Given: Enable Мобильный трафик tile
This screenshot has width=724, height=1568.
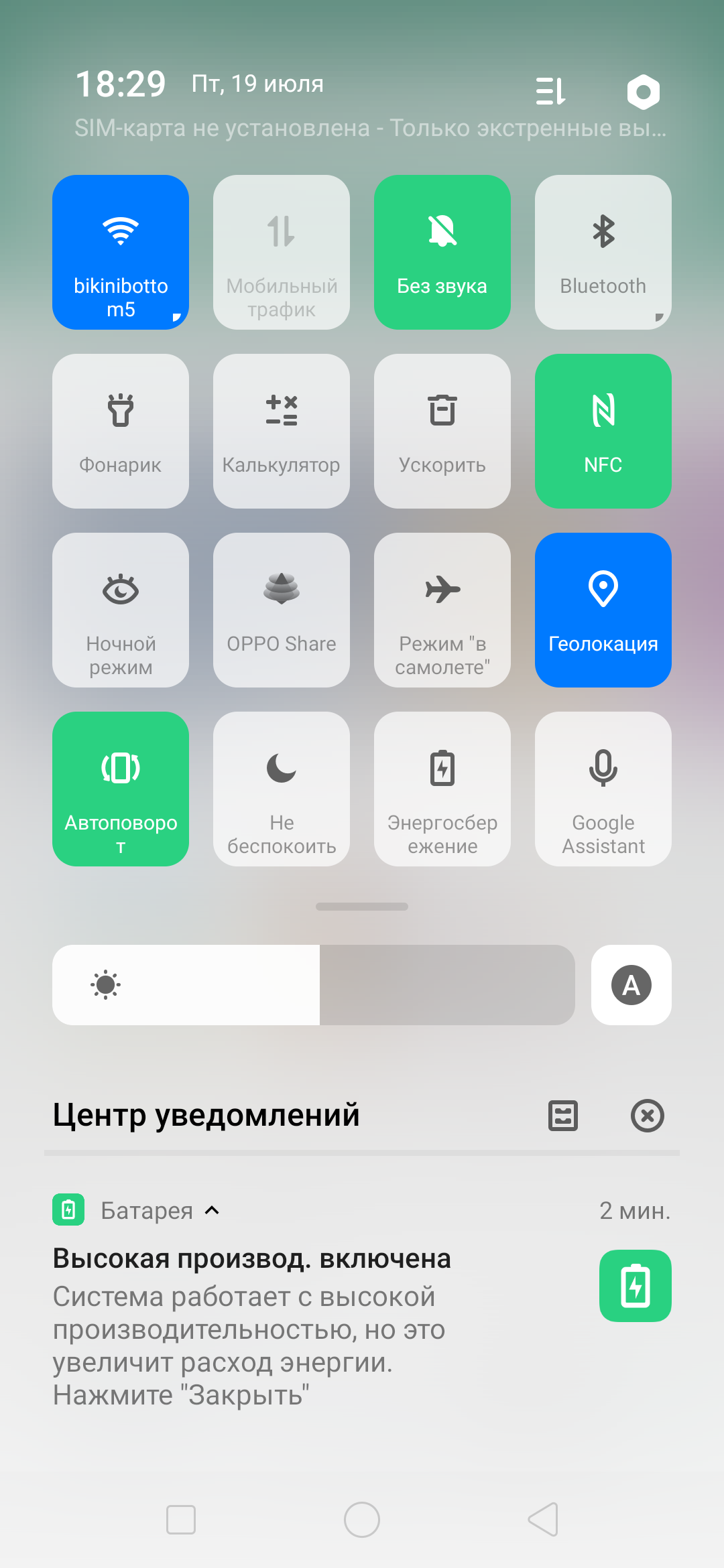Looking at the screenshot, I should click(x=282, y=252).
